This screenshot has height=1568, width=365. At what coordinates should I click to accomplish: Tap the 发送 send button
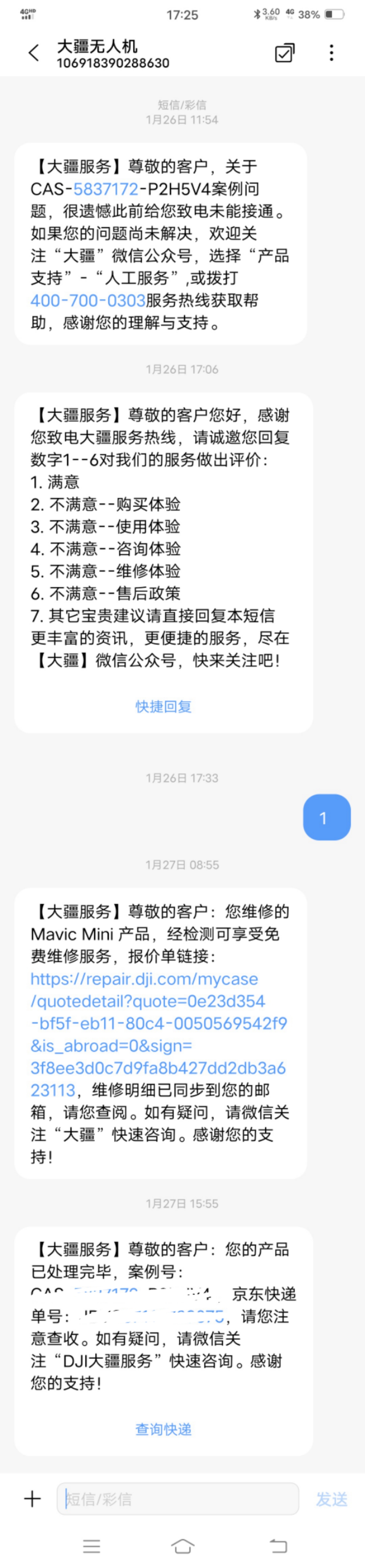332,1499
